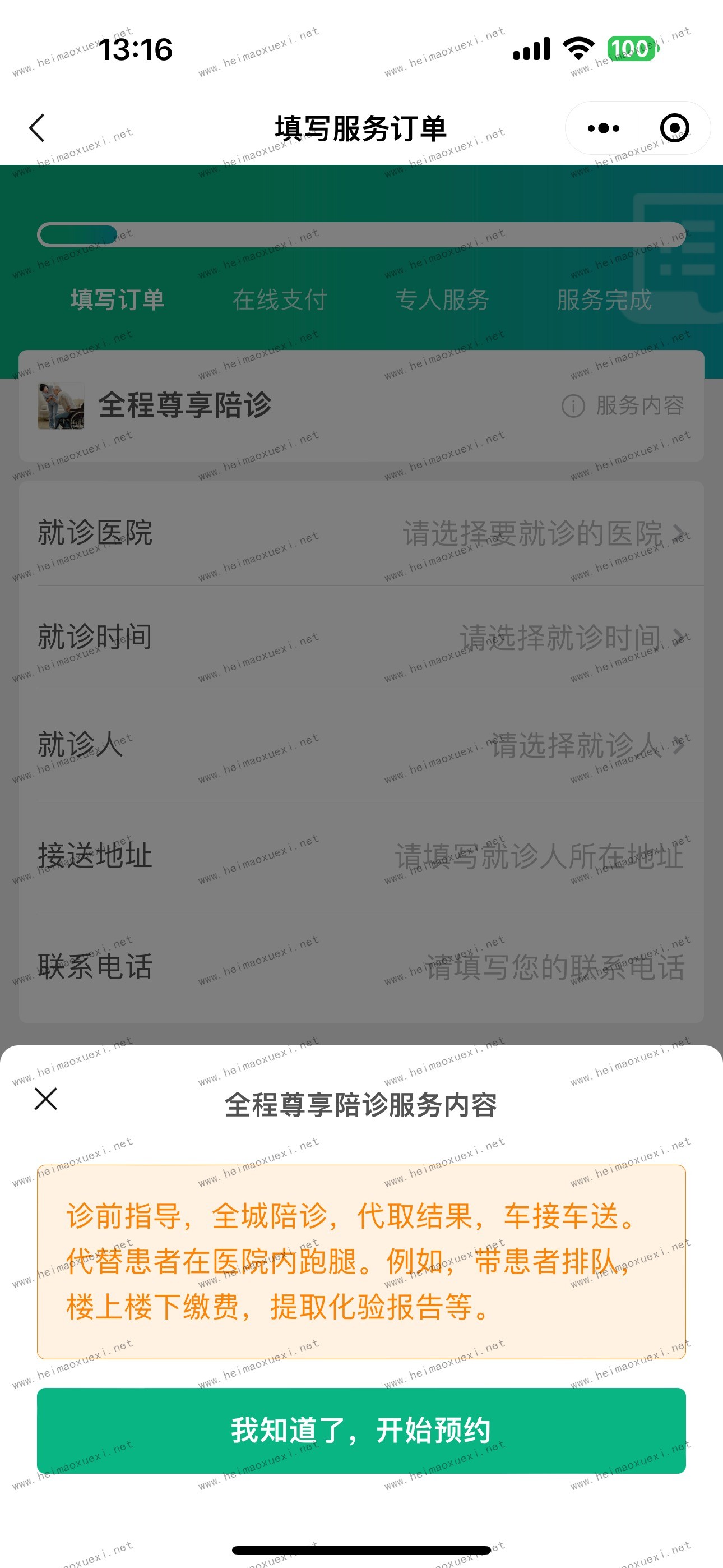Open the mini program overflow menu

click(602, 128)
